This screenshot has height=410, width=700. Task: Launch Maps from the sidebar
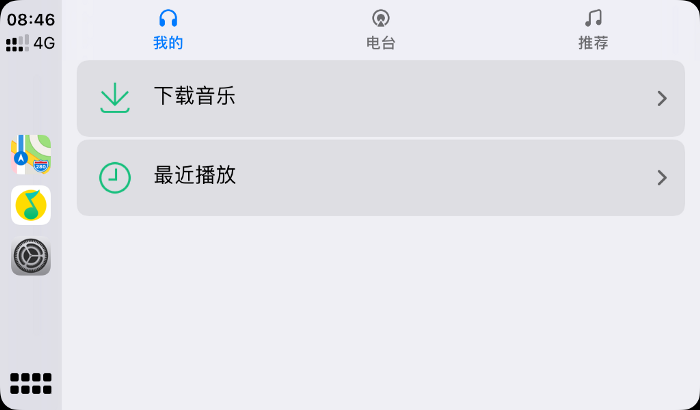(31, 154)
